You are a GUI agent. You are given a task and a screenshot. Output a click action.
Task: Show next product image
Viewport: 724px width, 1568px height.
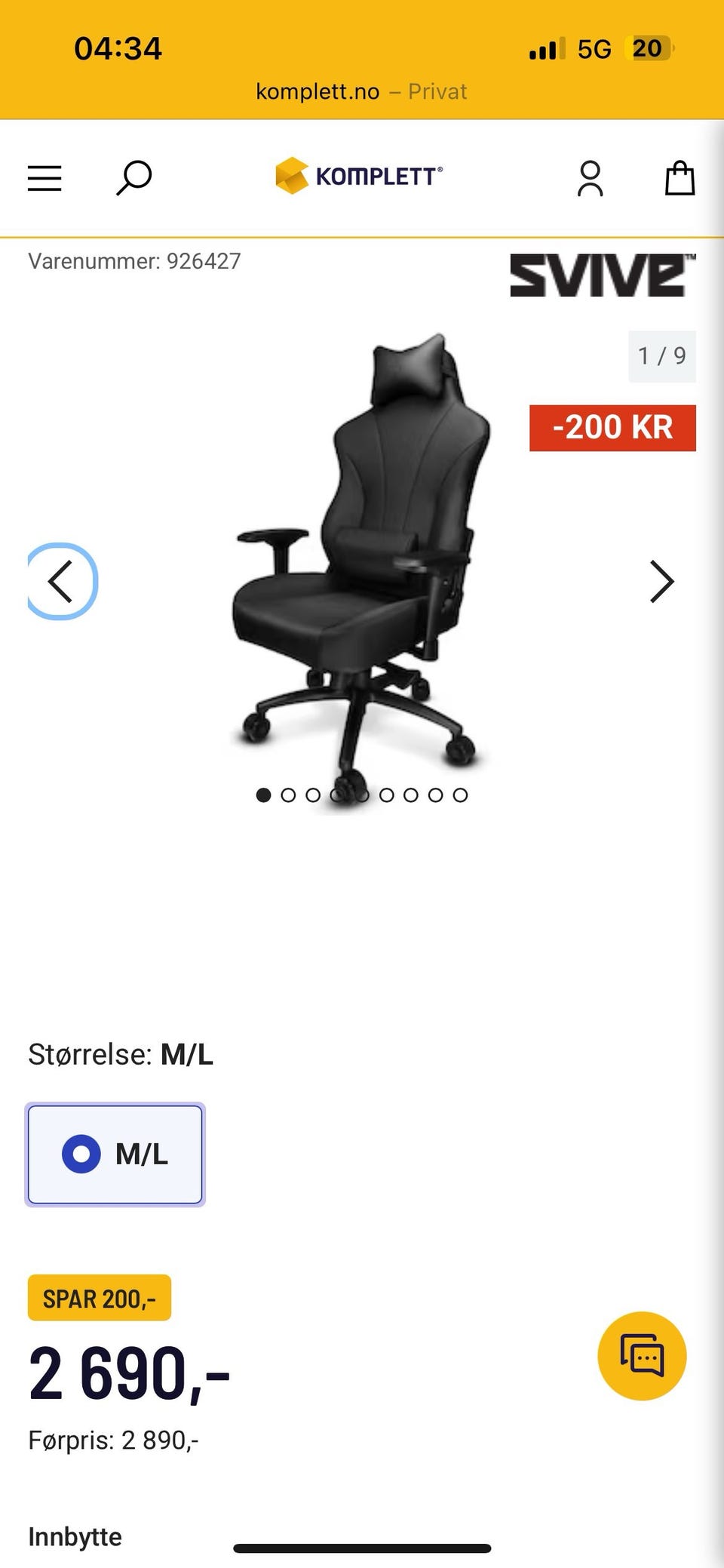coord(661,581)
